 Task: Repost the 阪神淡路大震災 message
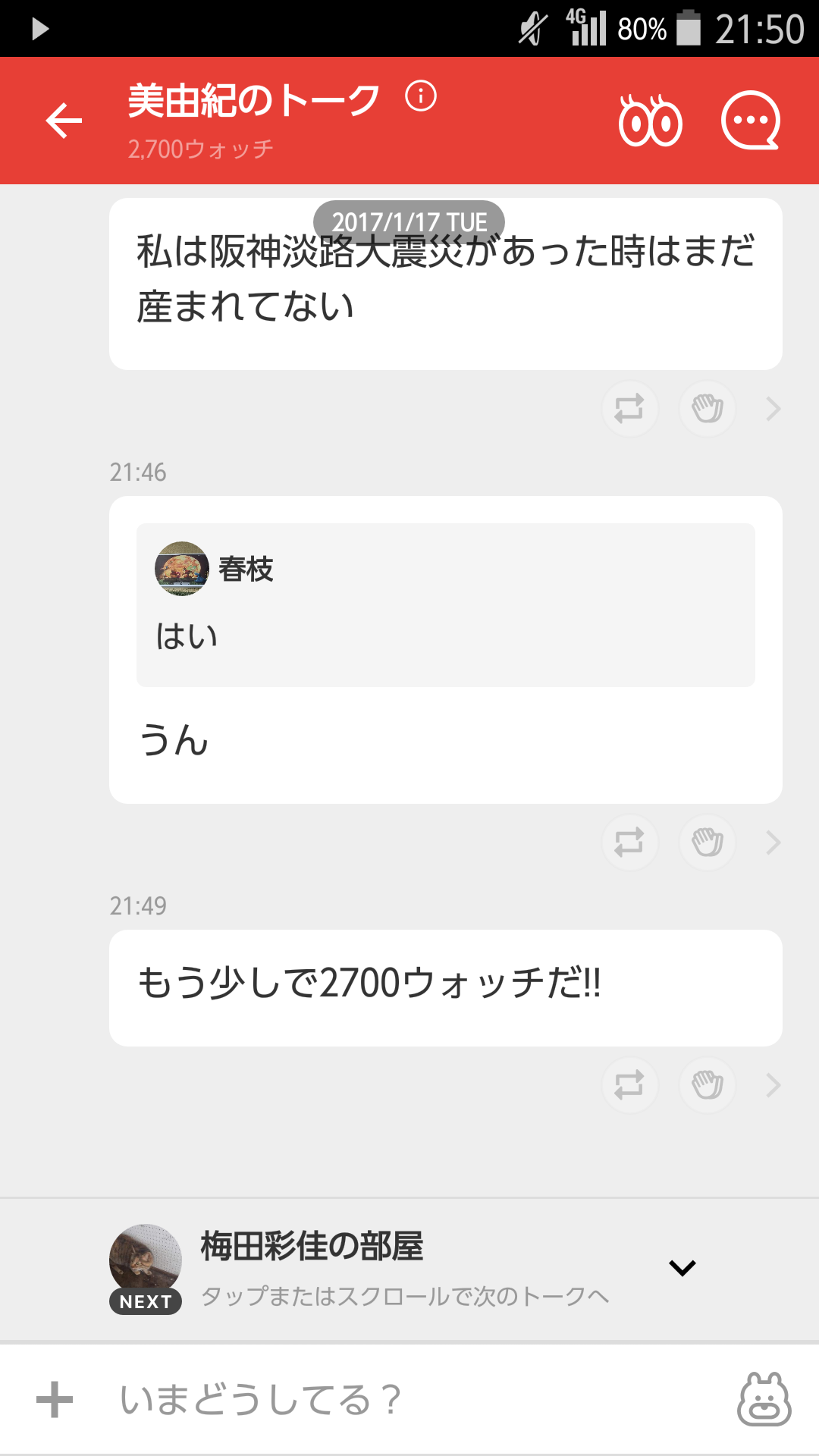tap(630, 409)
